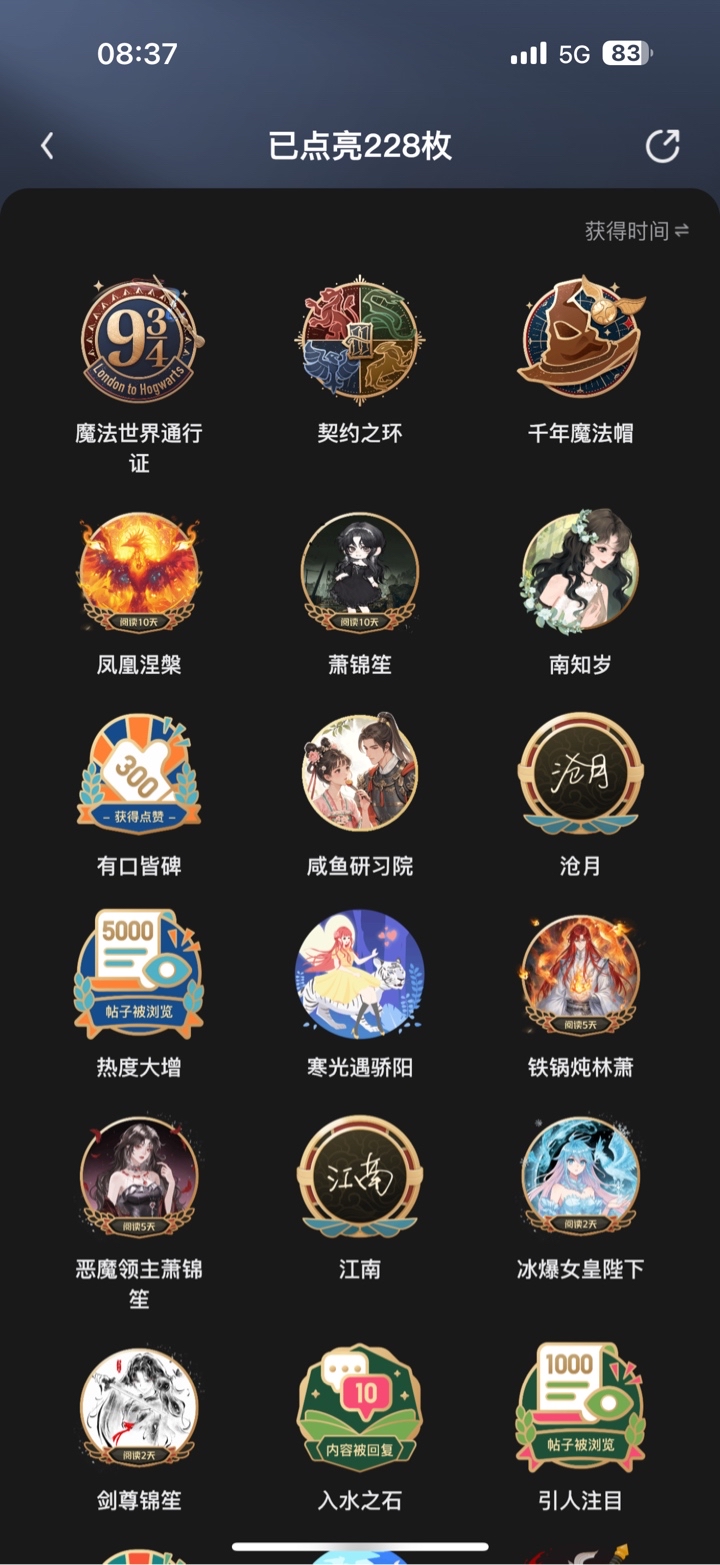Viewport: 720px width, 1565px height.
Task: View the 热度大增 badge
Action: 139,974
